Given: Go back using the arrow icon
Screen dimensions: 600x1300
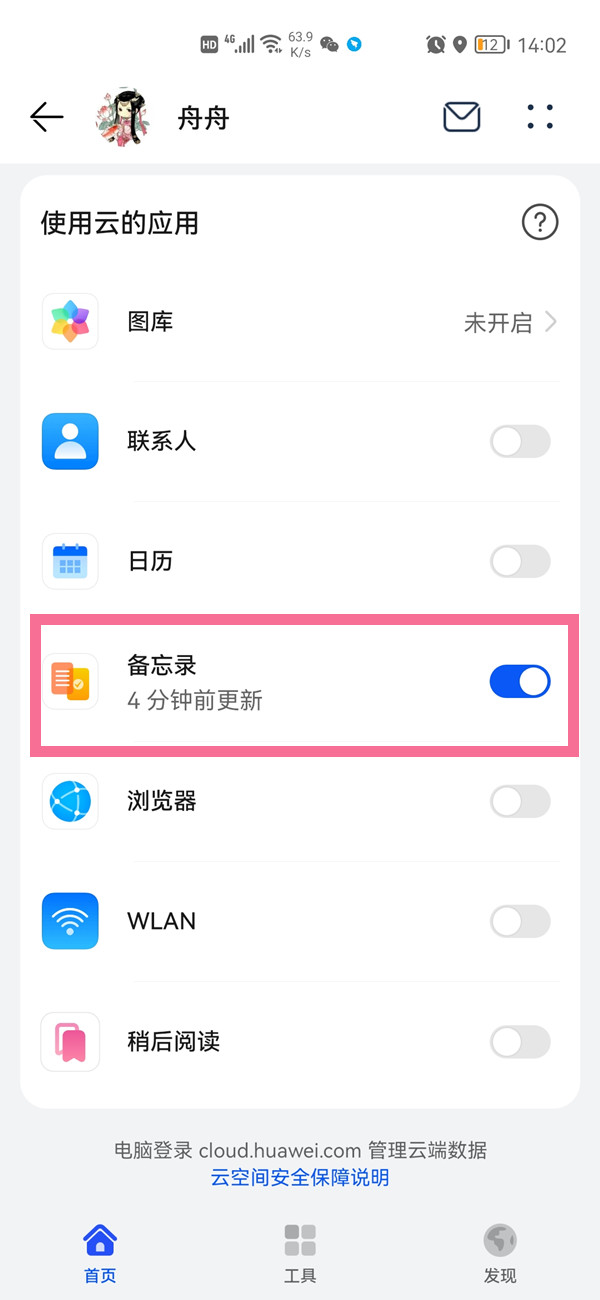Looking at the screenshot, I should click(x=47, y=118).
